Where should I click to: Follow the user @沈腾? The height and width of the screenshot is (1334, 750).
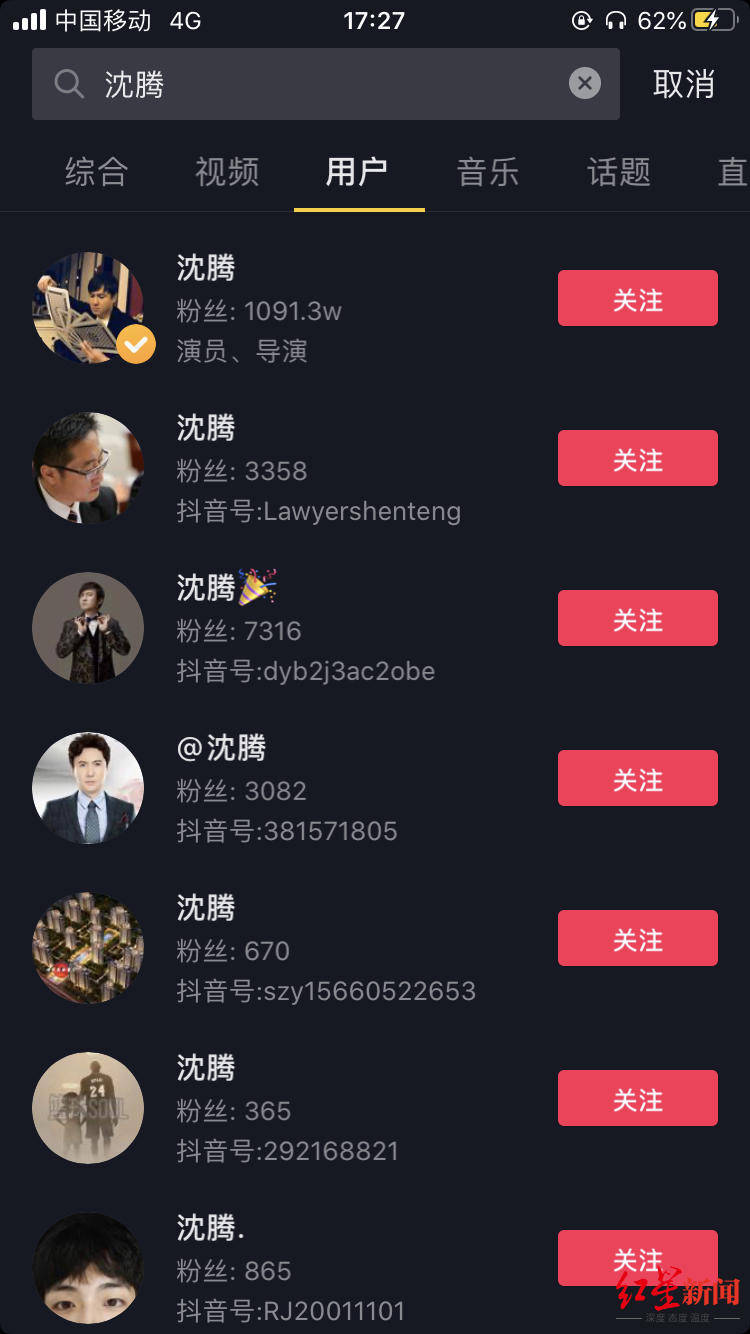(637, 777)
